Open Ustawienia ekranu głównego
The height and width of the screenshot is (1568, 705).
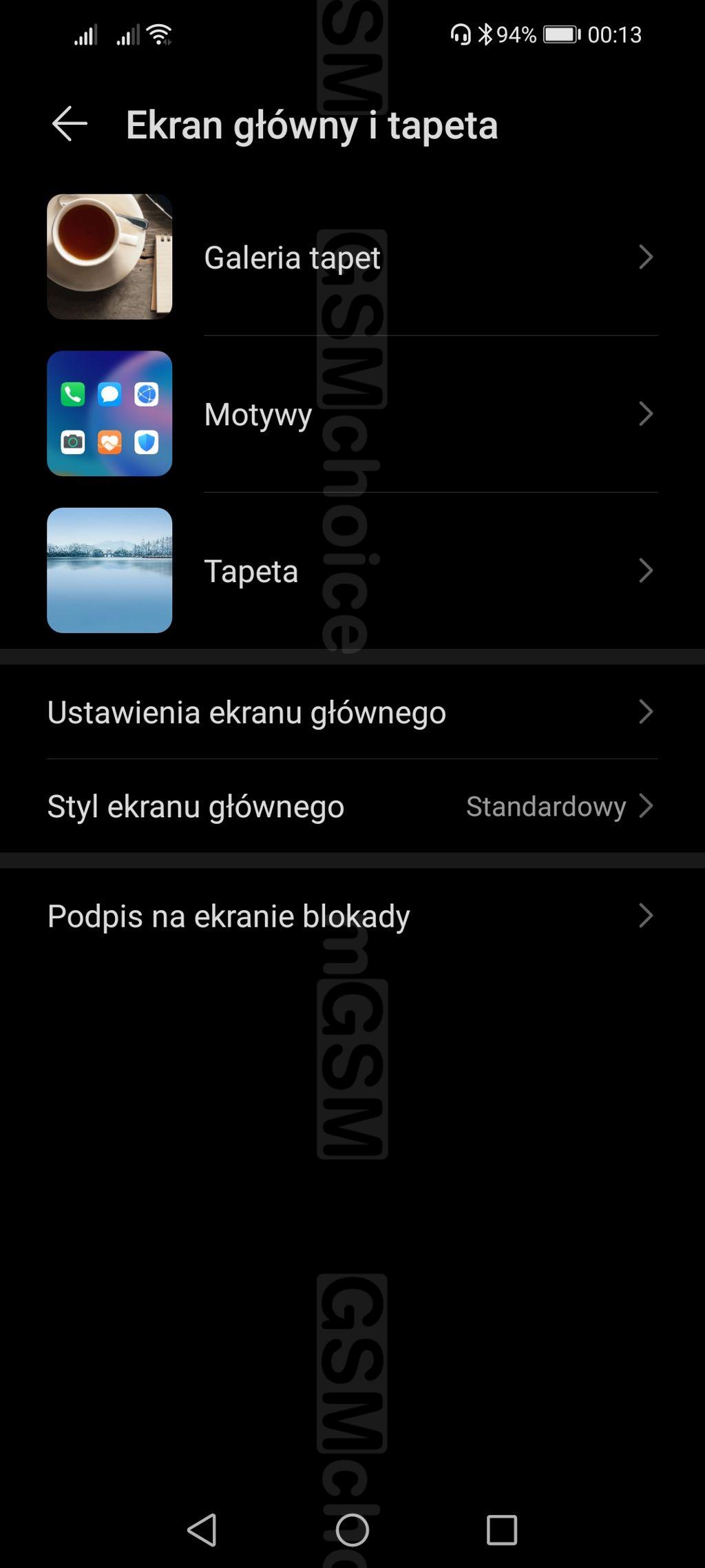[351, 712]
